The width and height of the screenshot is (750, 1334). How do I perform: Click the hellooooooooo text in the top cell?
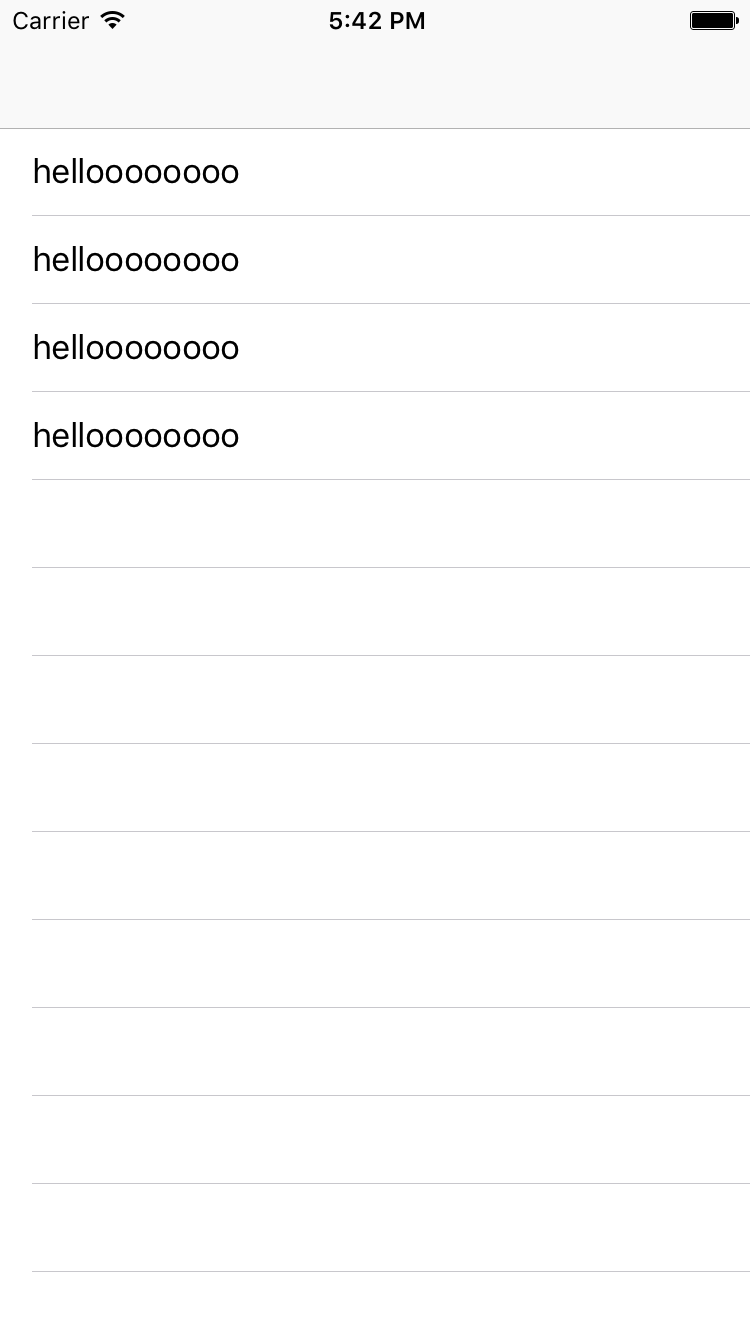pos(136,171)
